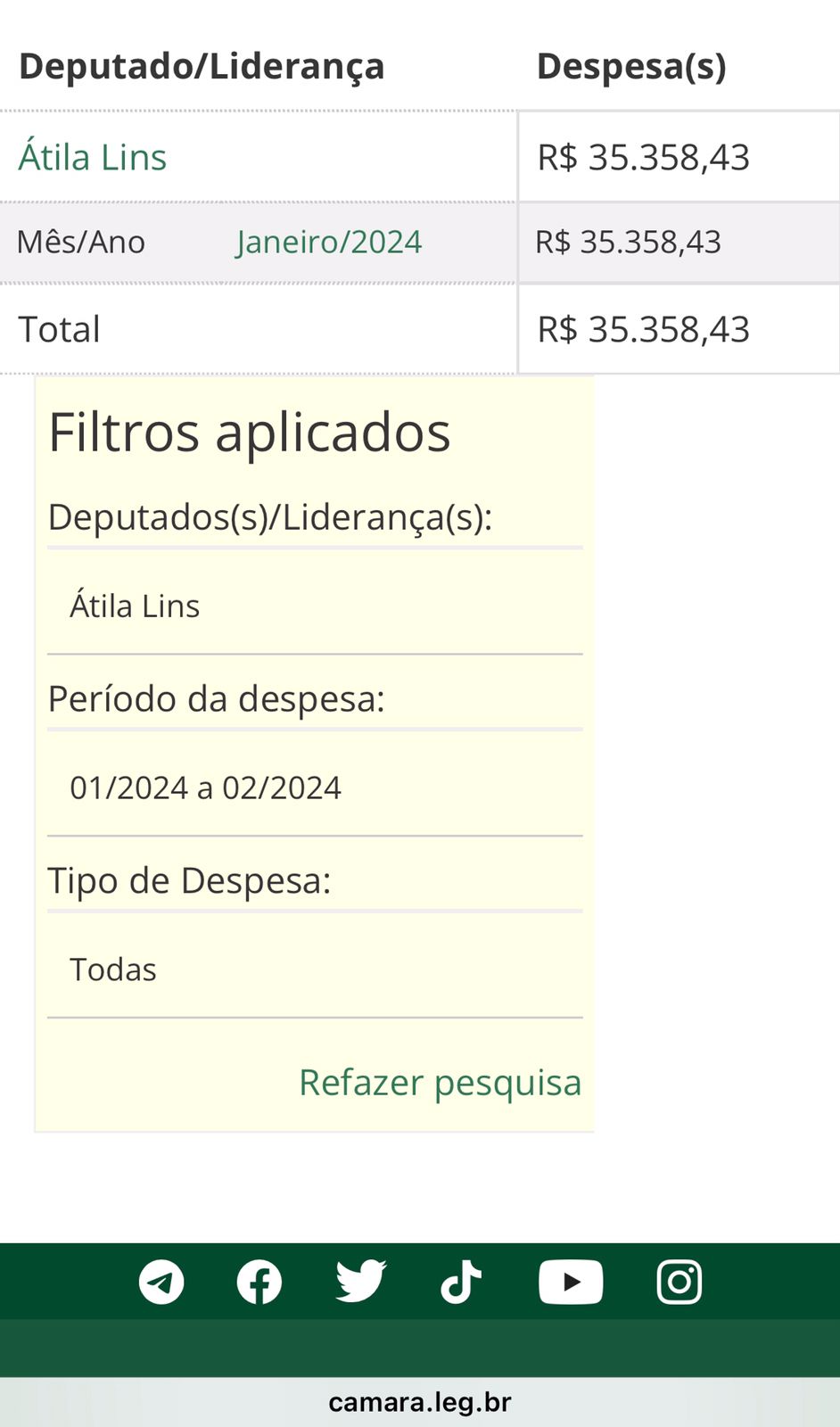
Task: Open the Facebook page icon
Action: click(x=259, y=1283)
